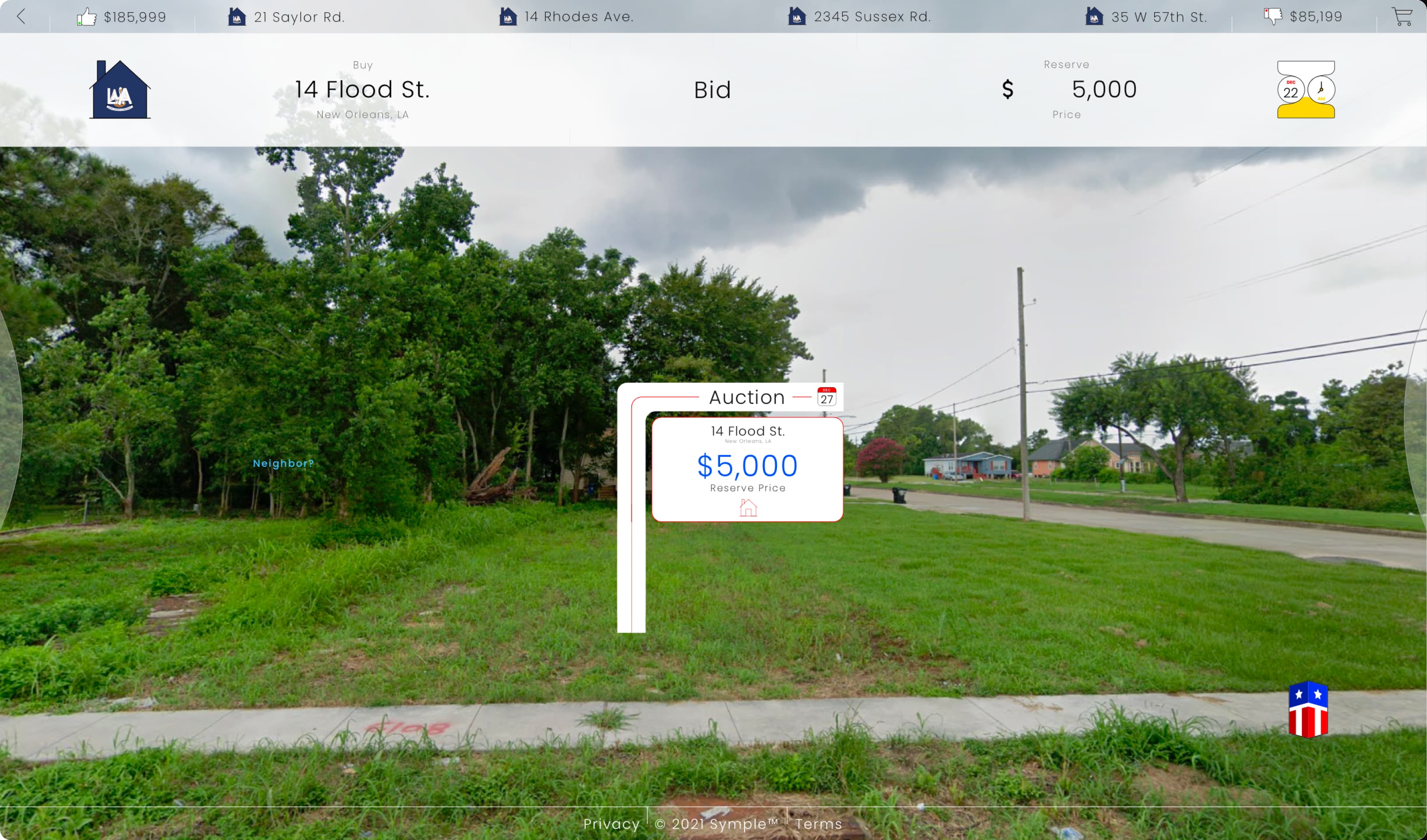Go back with the top-left arrow
Image resolution: width=1427 pixels, height=840 pixels.
21,17
